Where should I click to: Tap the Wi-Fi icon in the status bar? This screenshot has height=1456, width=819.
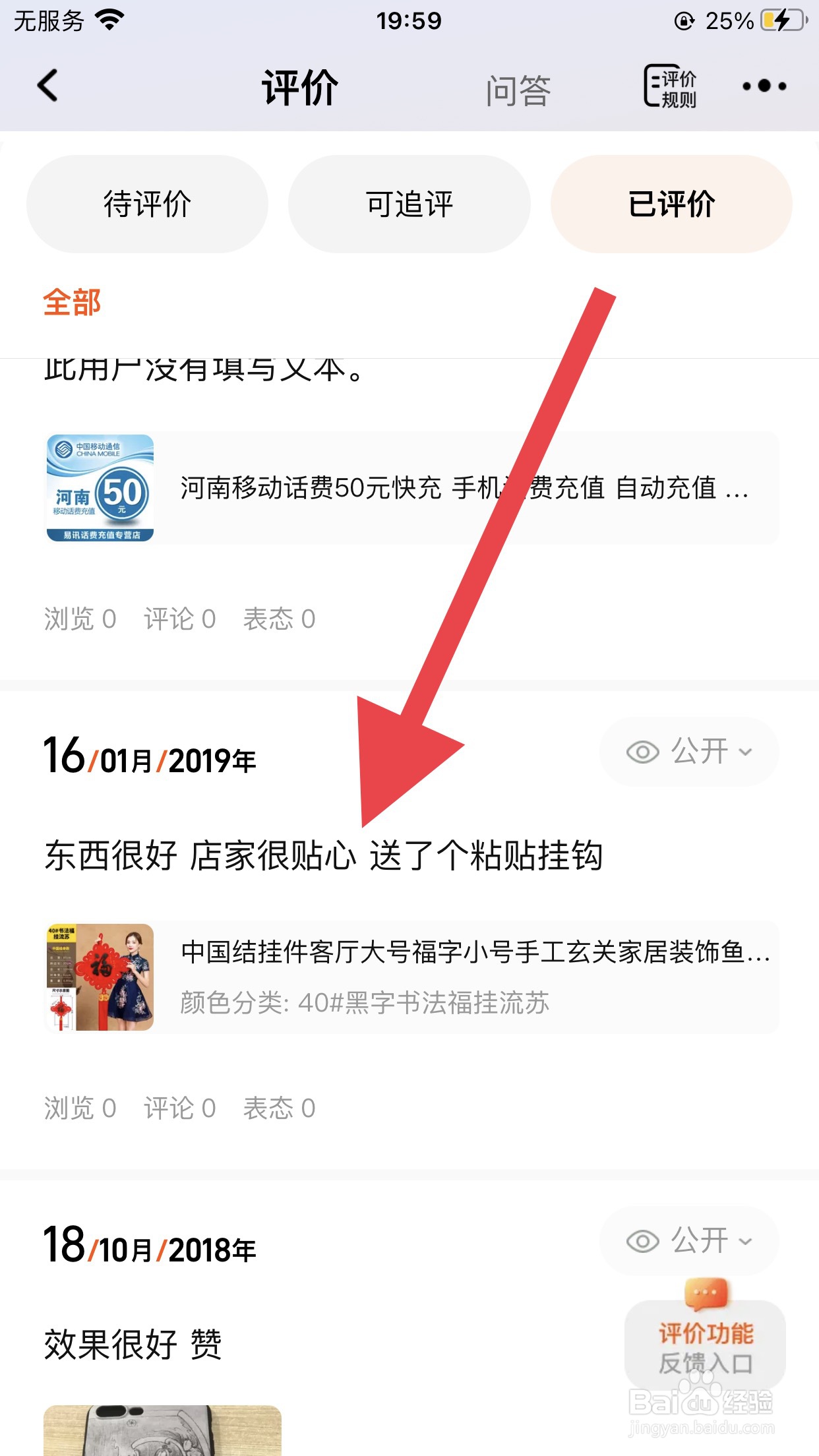(111, 18)
